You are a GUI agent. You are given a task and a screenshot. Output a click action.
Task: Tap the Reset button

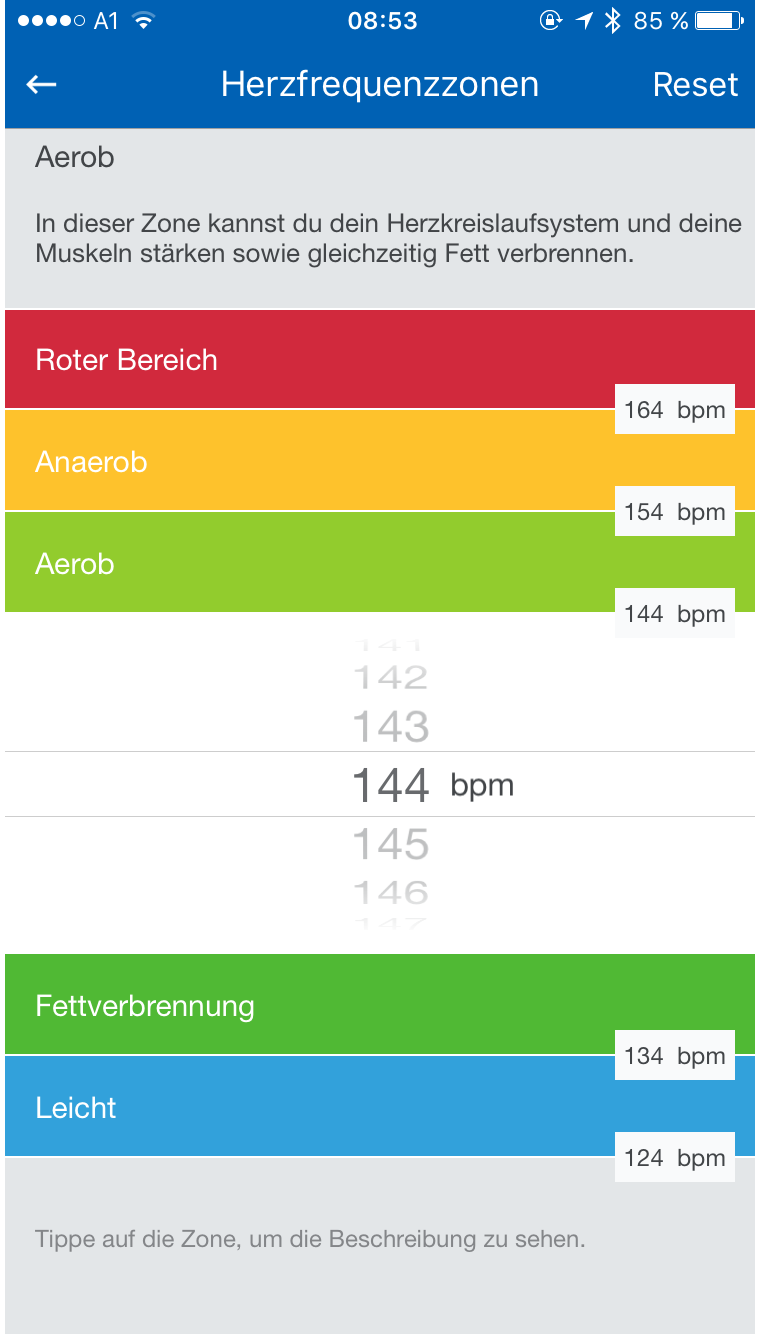tap(695, 85)
